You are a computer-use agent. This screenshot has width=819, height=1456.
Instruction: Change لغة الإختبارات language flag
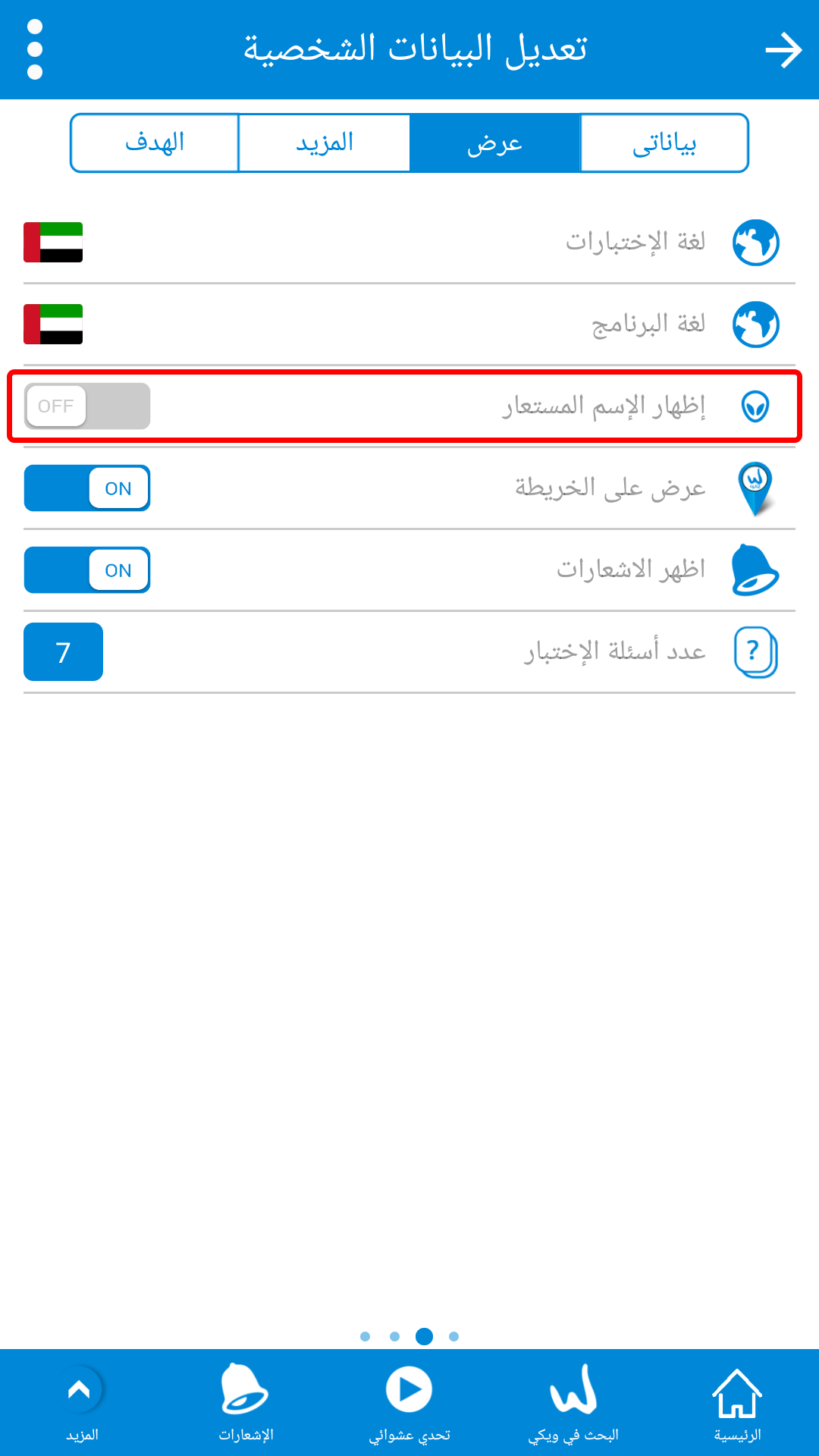[x=53, y=242]
